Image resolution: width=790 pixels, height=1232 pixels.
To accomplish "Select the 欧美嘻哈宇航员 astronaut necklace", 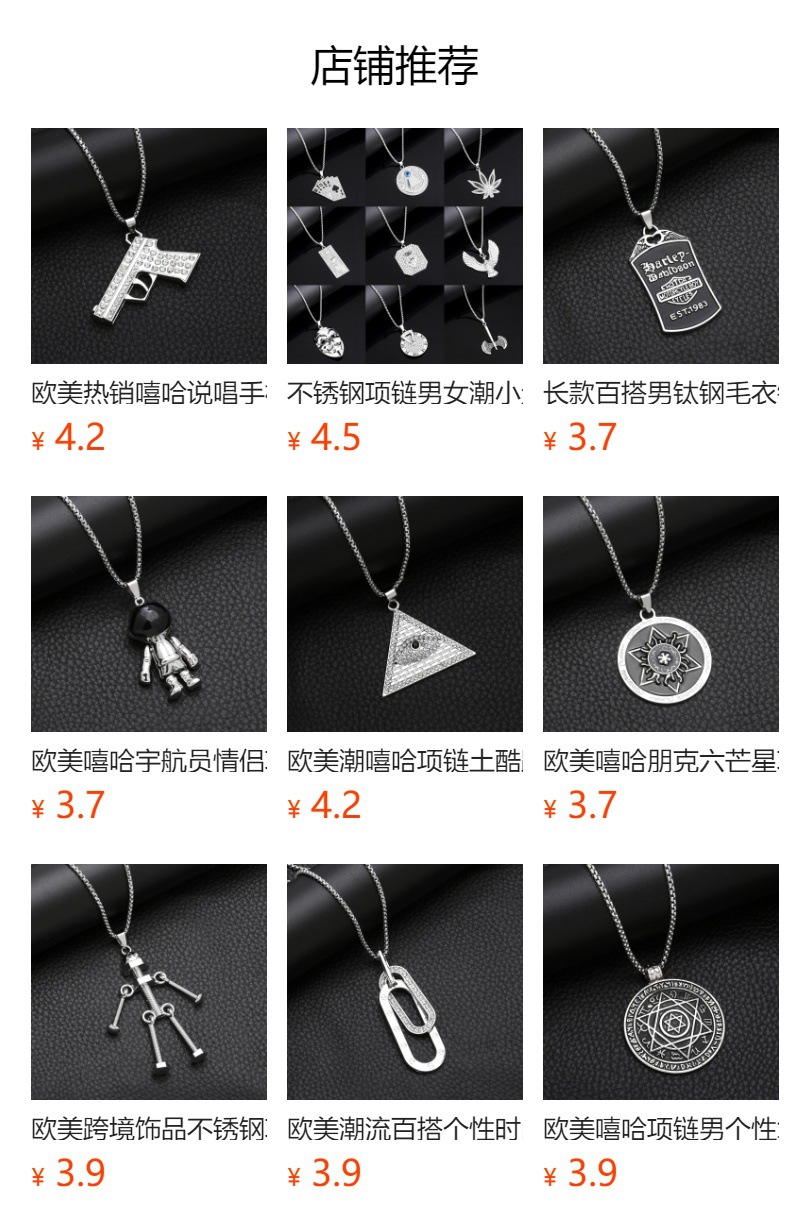I will (x=149, y=614).
